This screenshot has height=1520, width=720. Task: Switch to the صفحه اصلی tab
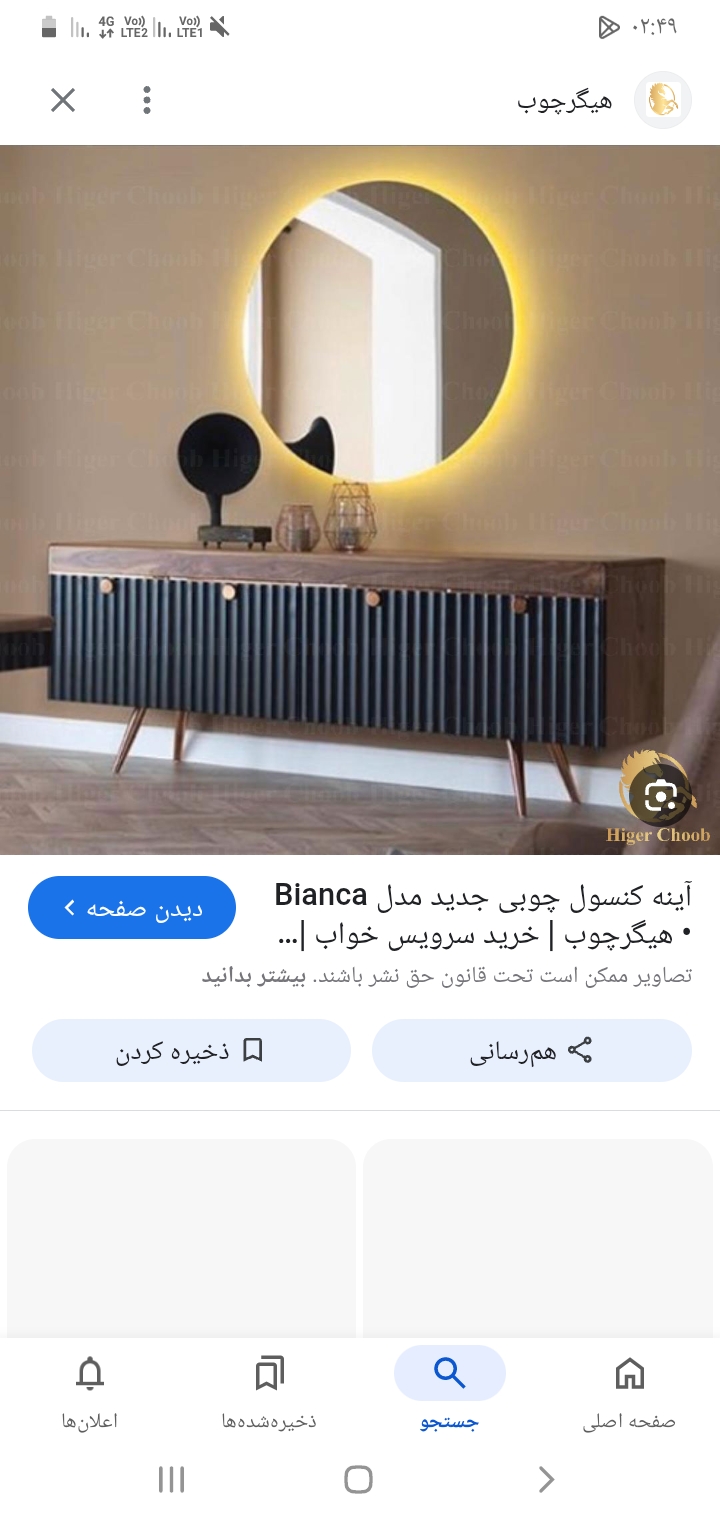pyautogui.click(x=629, y=1392)
